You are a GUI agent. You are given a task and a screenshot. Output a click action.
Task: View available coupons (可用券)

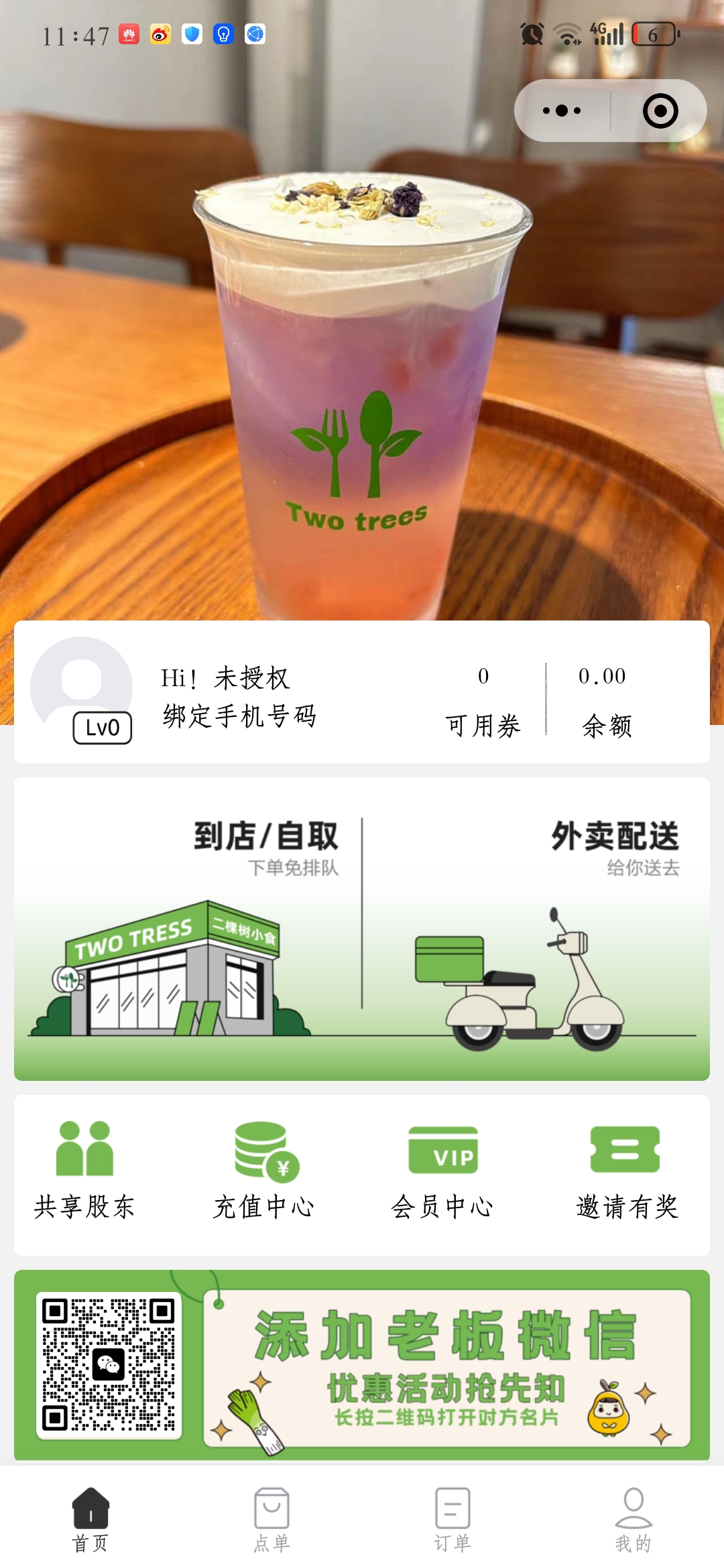pos(483,700)
